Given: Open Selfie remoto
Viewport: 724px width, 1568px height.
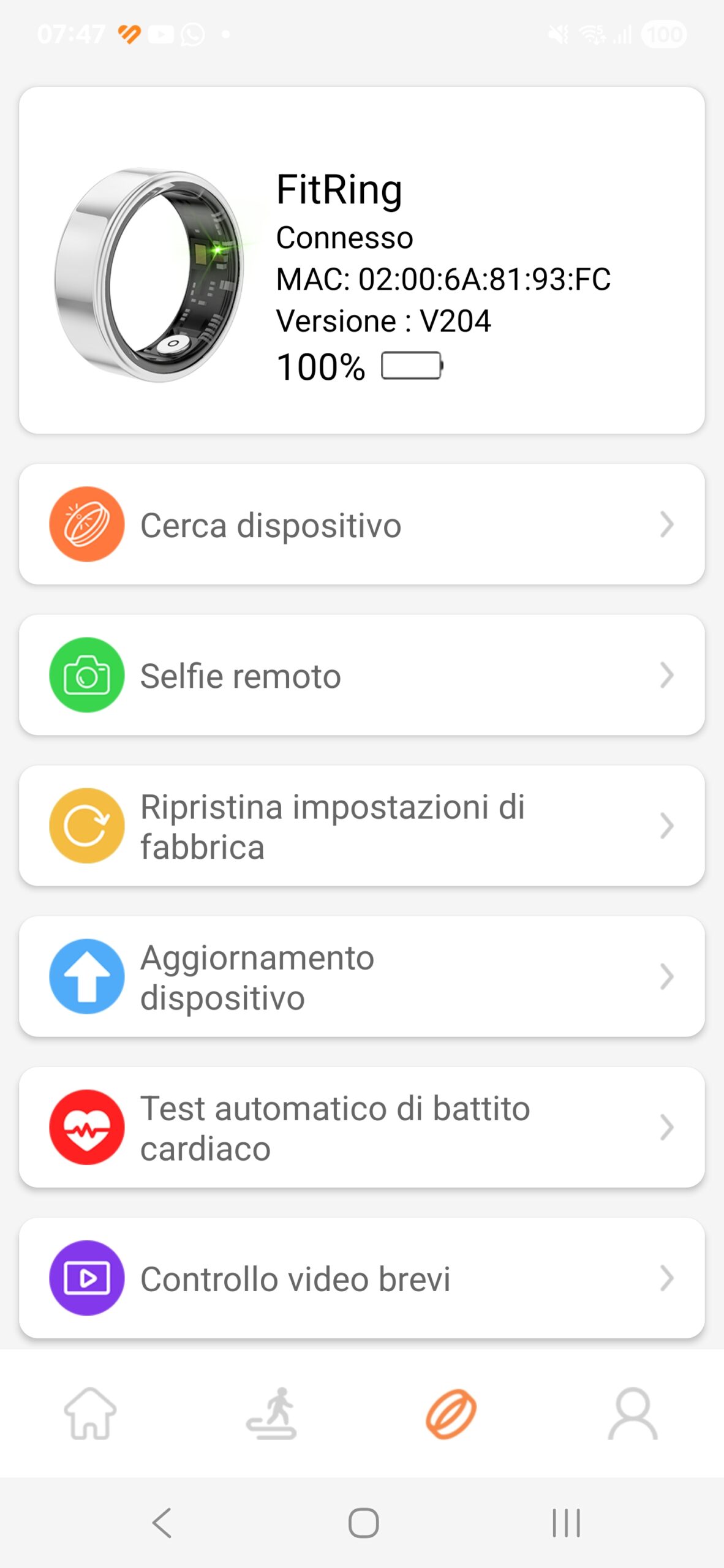Looking at the screenshot, I should point(361,675).
